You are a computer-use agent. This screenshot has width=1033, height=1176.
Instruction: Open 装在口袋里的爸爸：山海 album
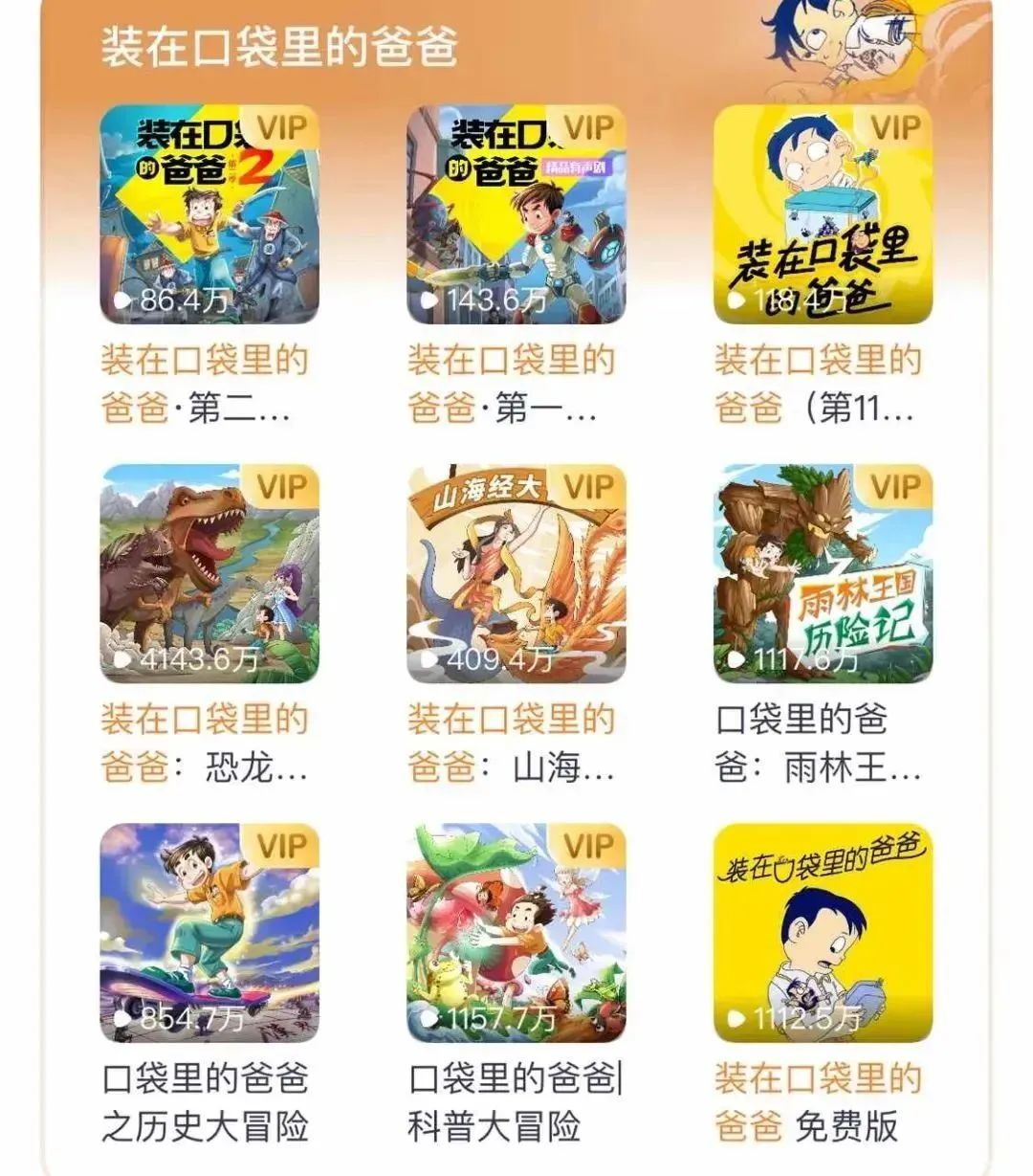pyautogui.click(x=516, y=574)
